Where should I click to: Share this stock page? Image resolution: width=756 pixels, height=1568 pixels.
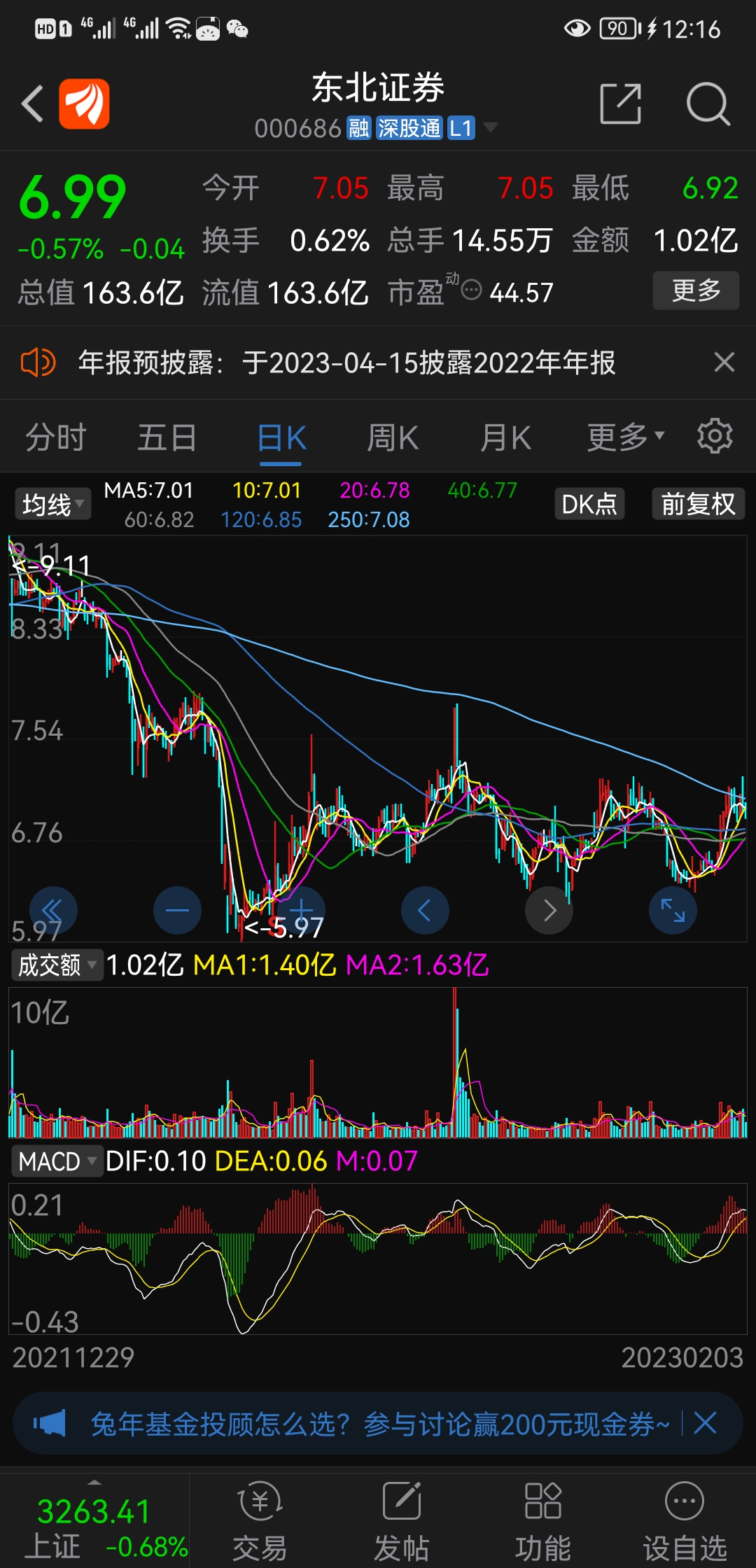(x=621, y=104)
